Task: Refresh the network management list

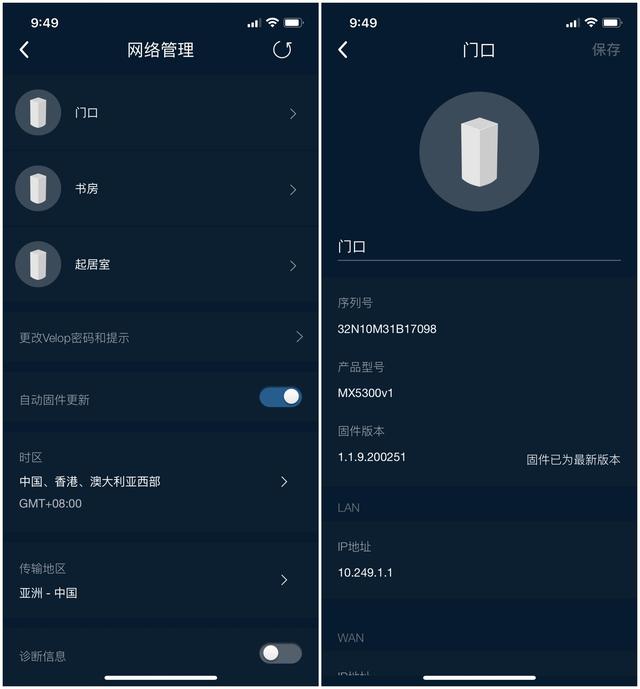Action: click(282, 50)
